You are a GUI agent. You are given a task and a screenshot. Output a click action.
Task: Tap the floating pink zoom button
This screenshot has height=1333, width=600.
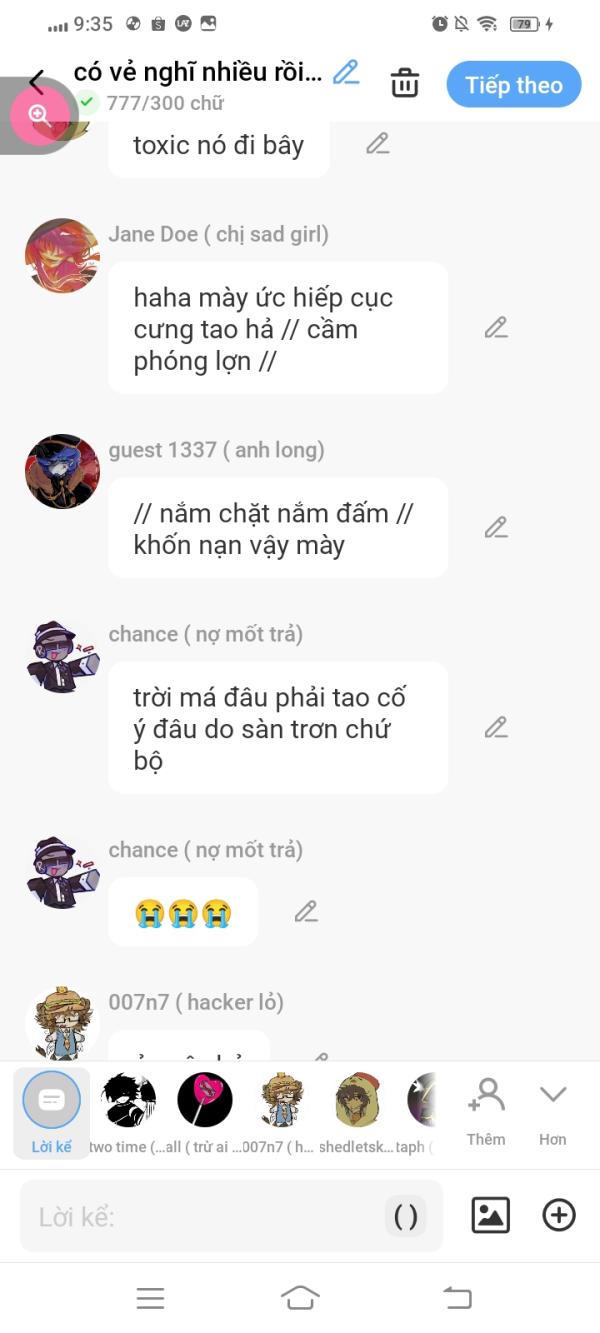point(39,115)
